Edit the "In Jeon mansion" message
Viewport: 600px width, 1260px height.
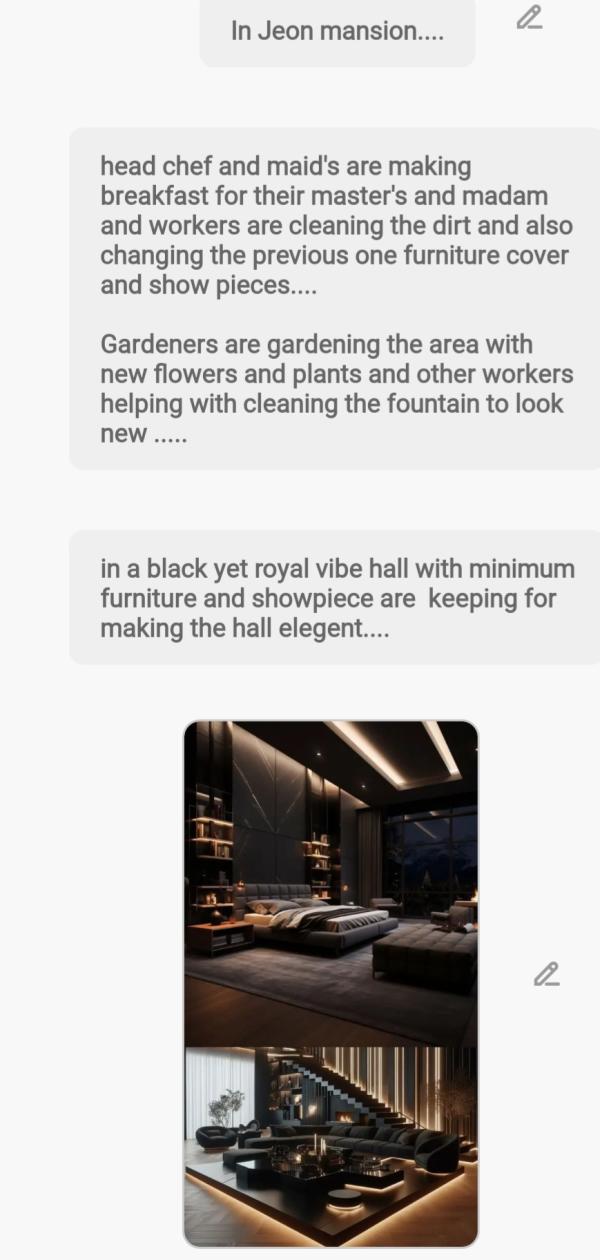pos(529,18)
